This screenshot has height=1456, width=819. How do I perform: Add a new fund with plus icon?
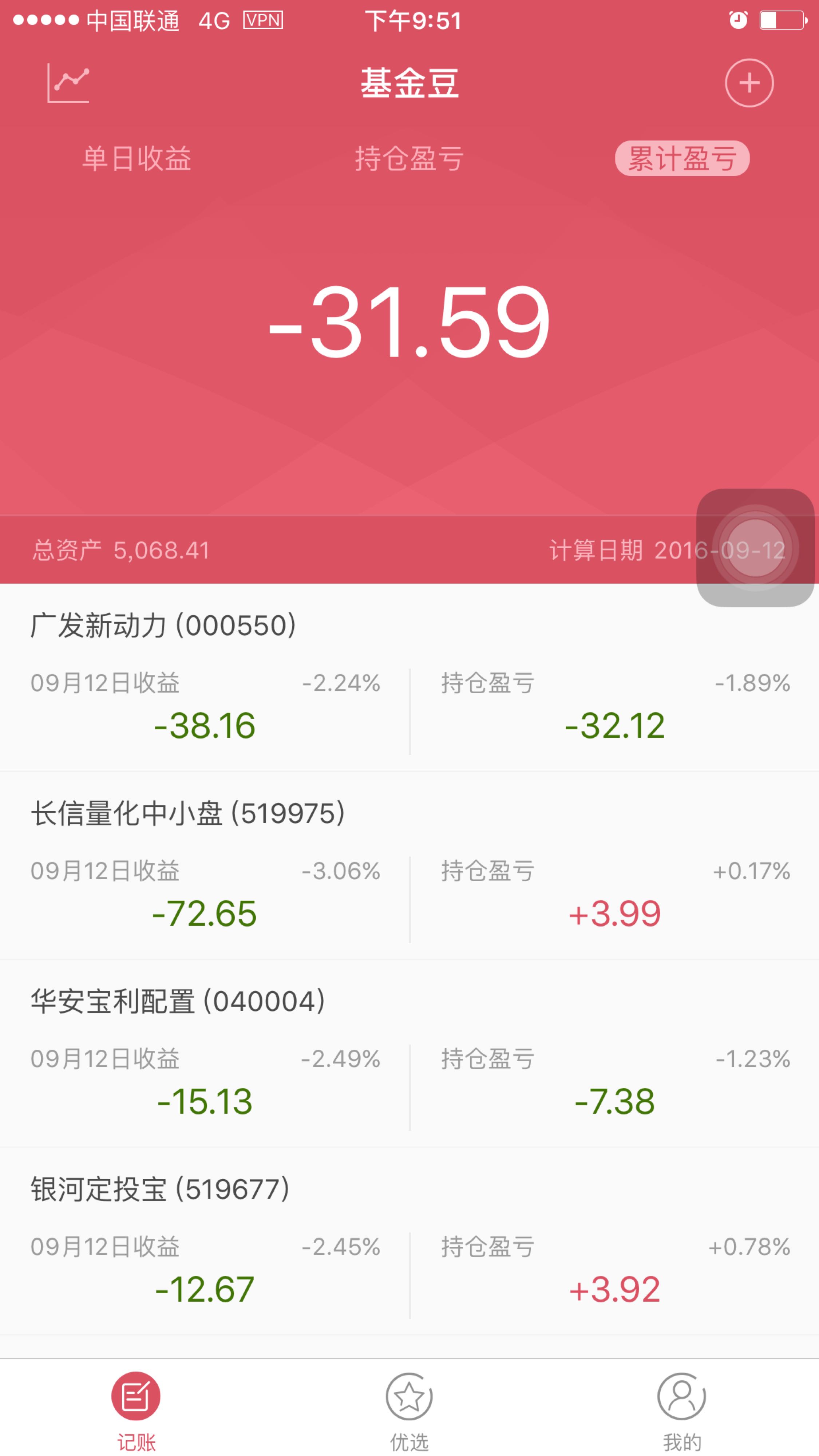pos(749,83)
